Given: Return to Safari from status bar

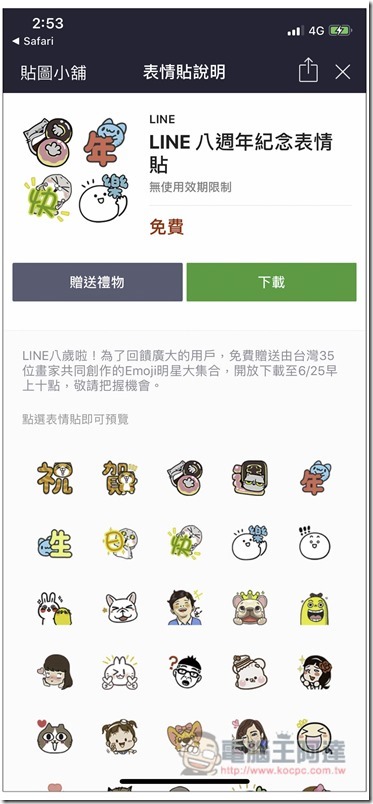Looking at the screenshot, I should pos(33,41).
